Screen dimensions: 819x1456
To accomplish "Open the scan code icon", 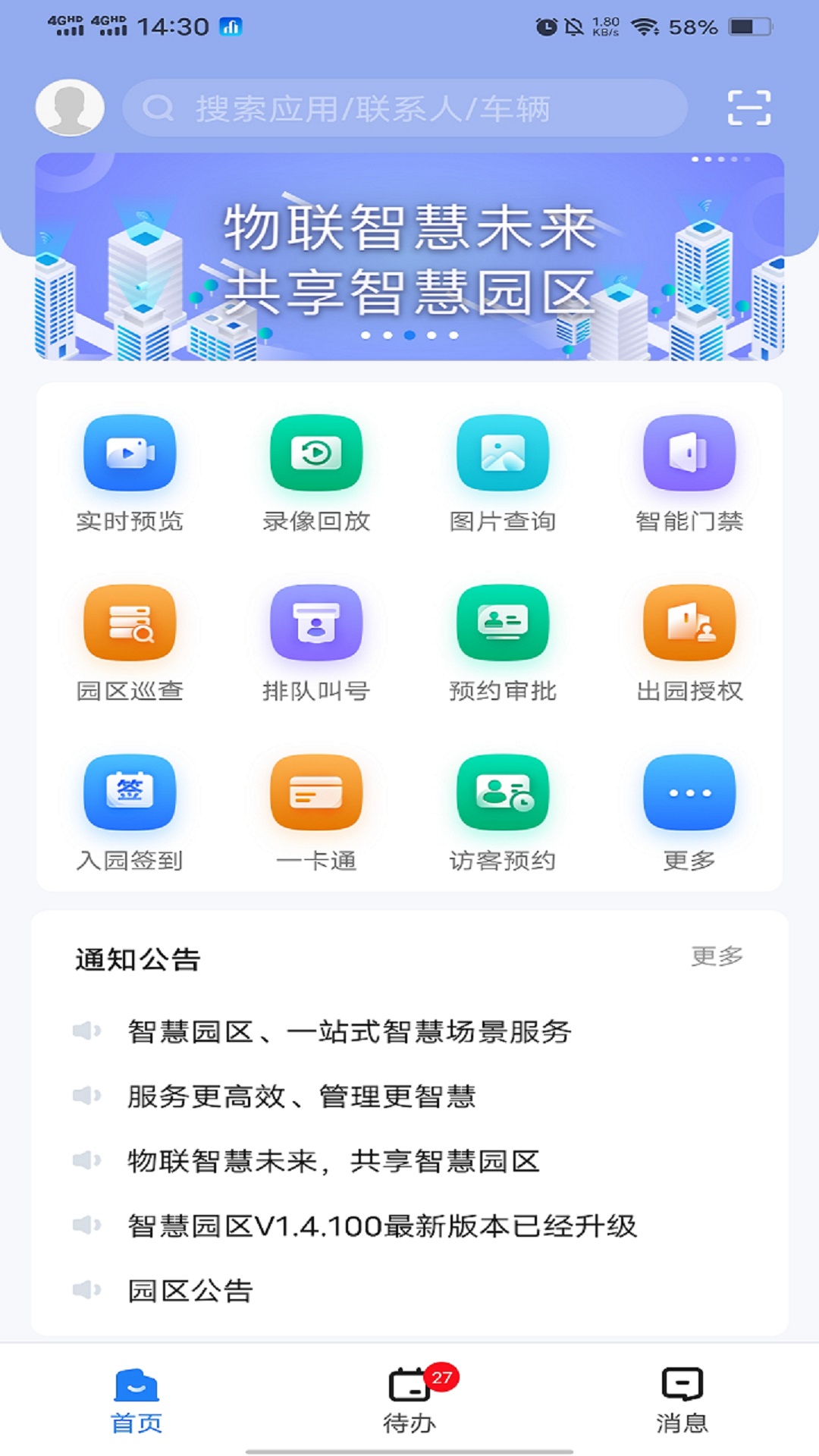I will pos(748,107).
